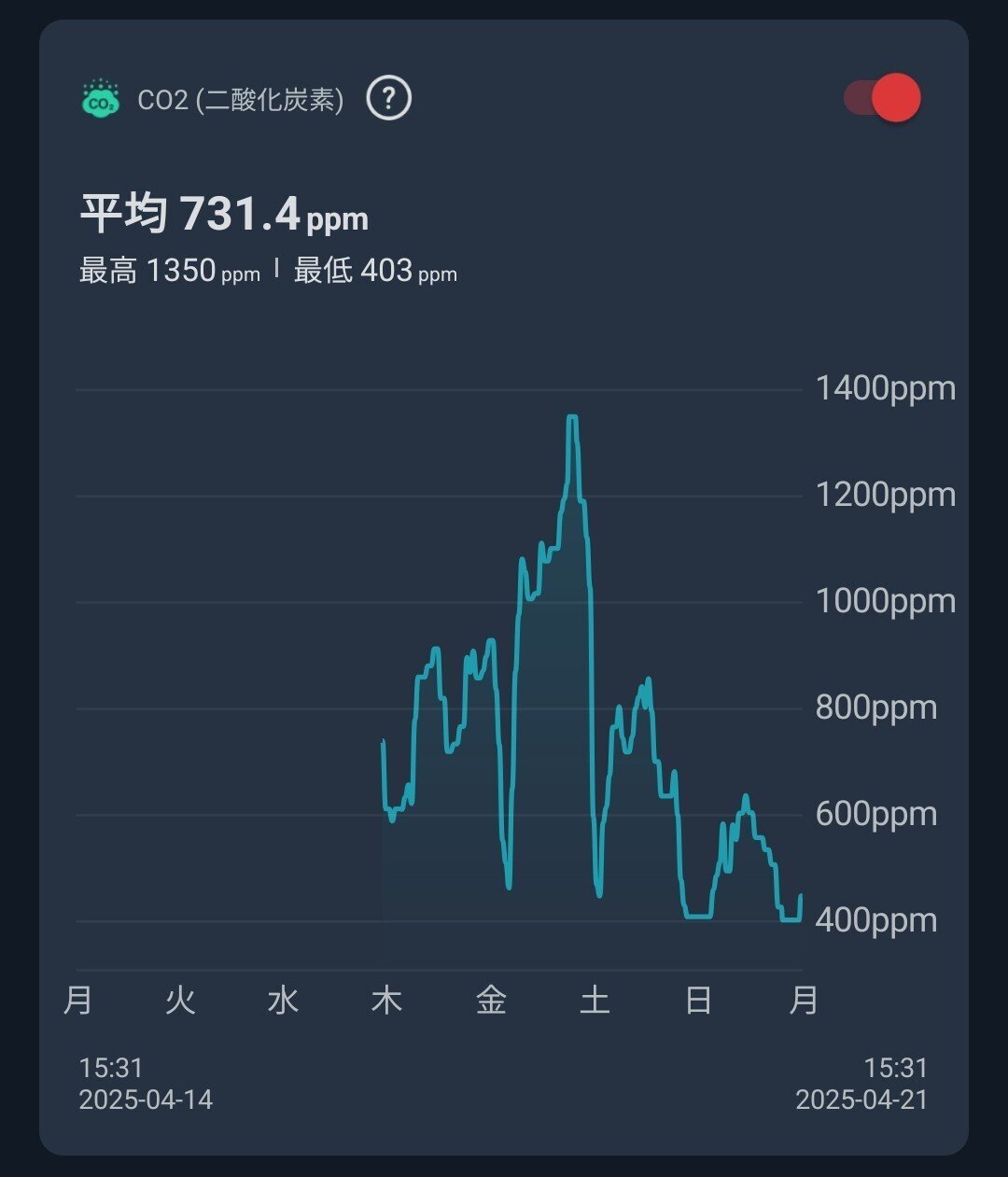Click the peak of the CO2 graph line

tap(573, 417)
